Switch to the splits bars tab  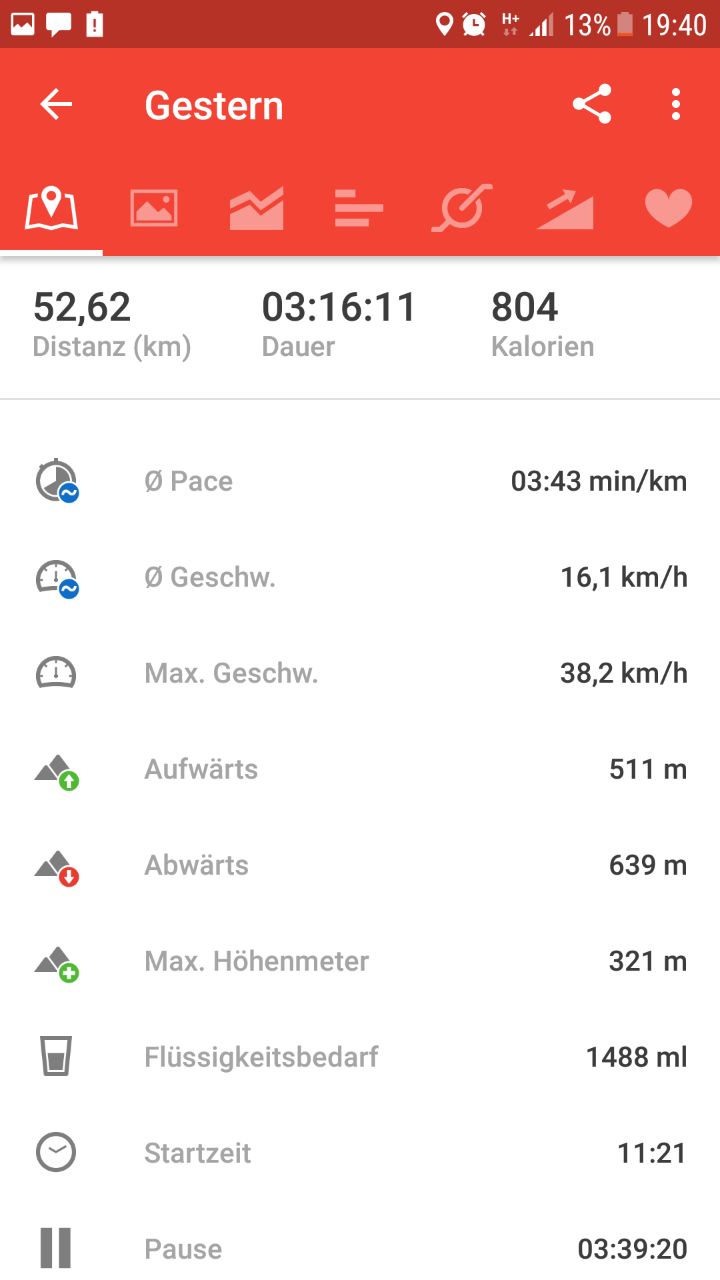pyautogui.click(x=359, y=208)
